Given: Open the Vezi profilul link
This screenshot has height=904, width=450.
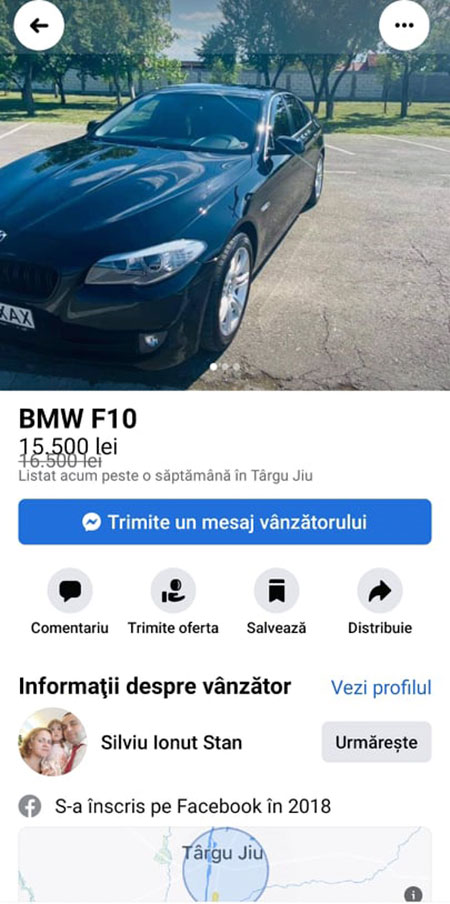Looking at the screenshot, I should coord(381,687).
